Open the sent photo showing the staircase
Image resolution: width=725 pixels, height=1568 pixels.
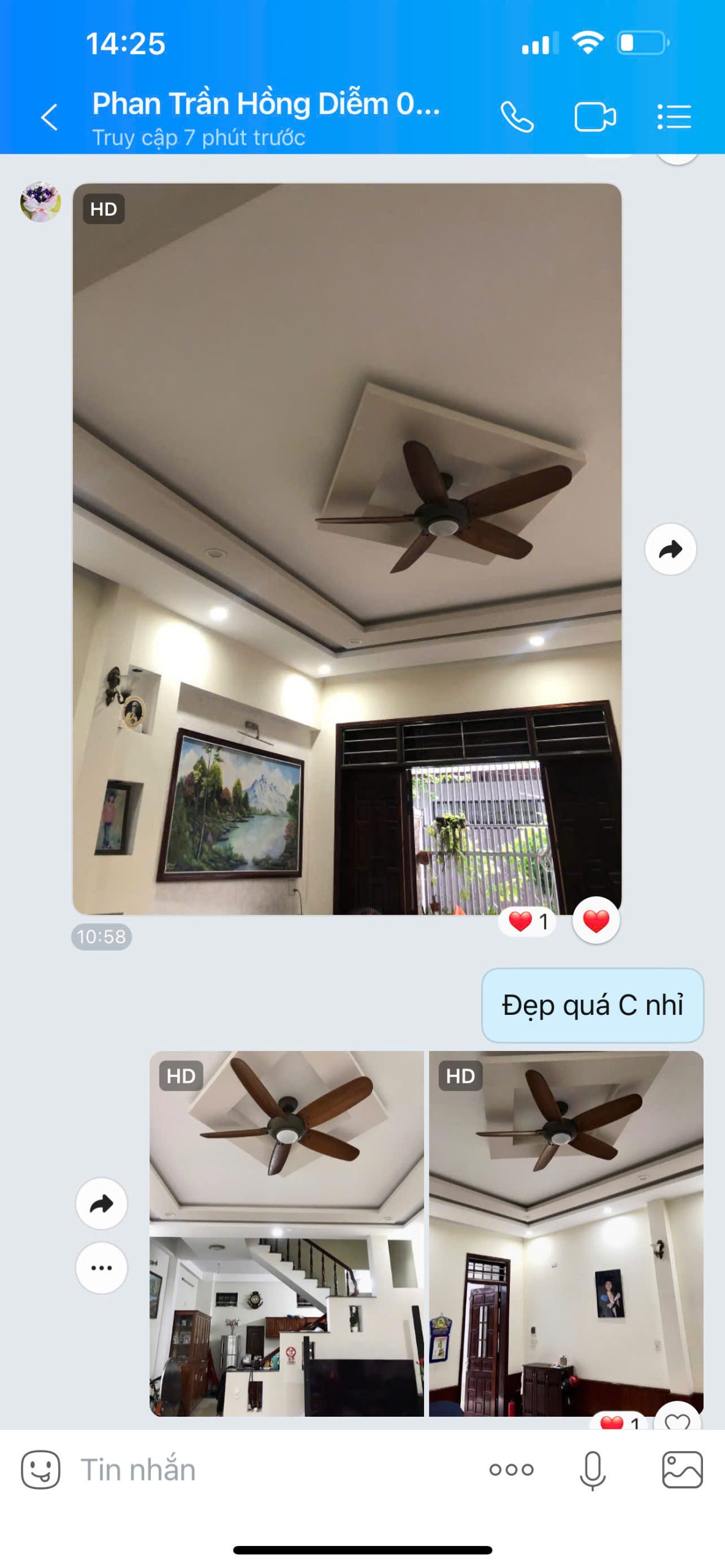[x=287, y=1233]
